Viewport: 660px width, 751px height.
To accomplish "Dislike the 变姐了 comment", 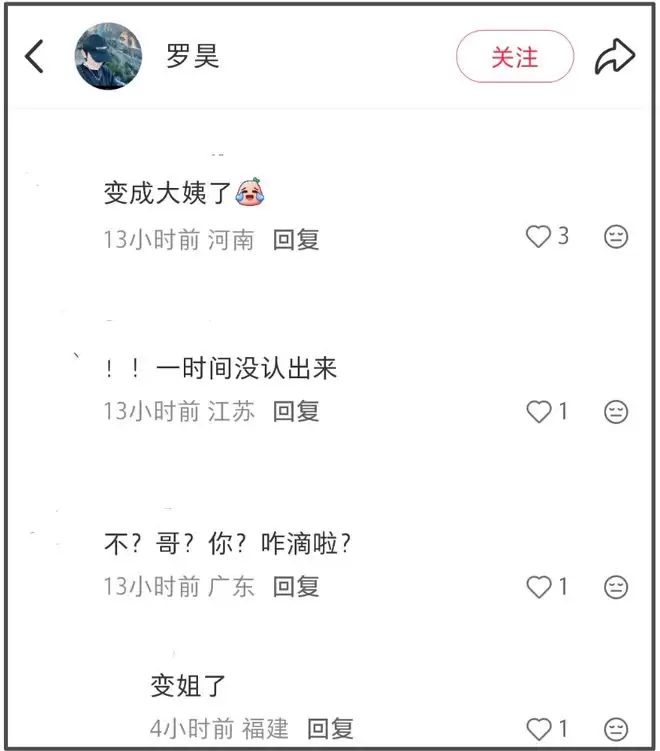I will [617, 729].
